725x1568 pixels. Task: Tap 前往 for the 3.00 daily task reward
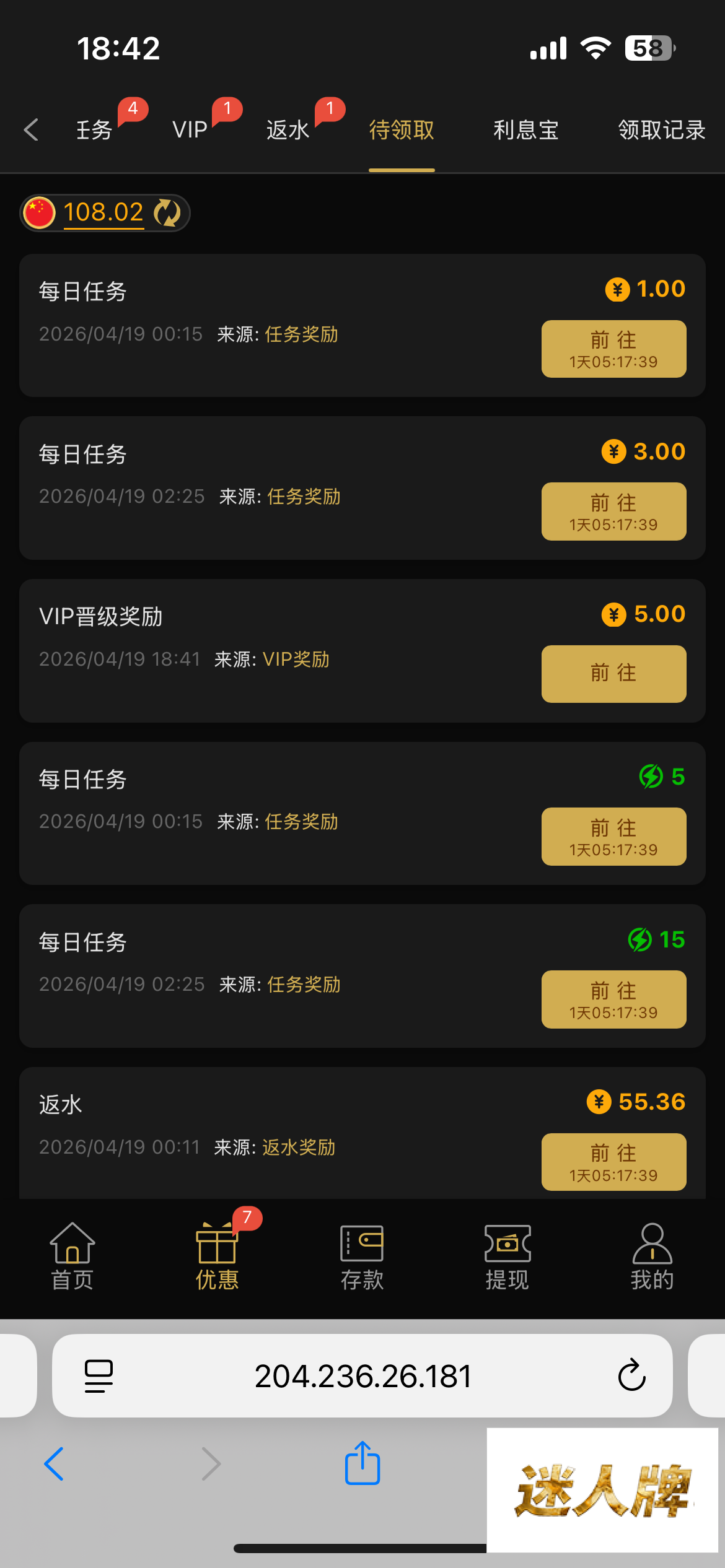(613, 512)
